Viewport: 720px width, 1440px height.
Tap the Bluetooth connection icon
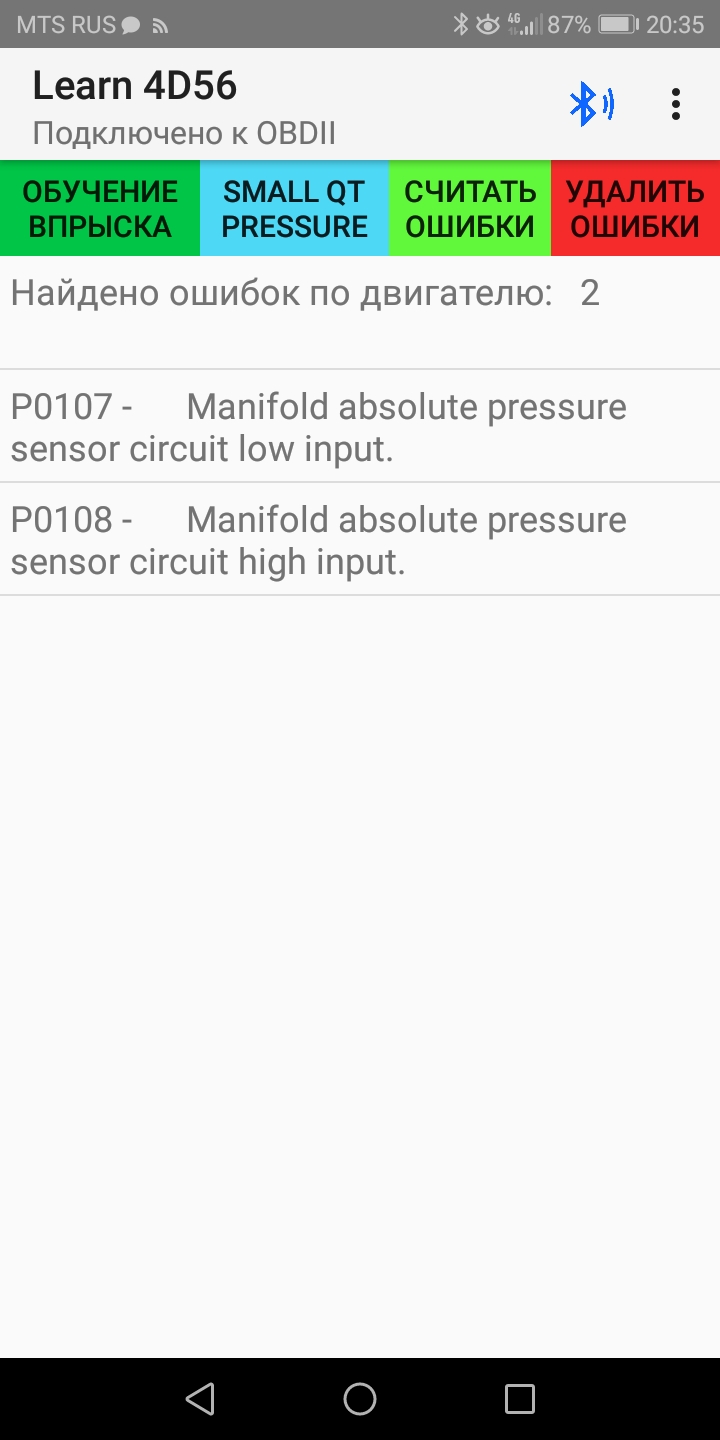tap(590, 104)
